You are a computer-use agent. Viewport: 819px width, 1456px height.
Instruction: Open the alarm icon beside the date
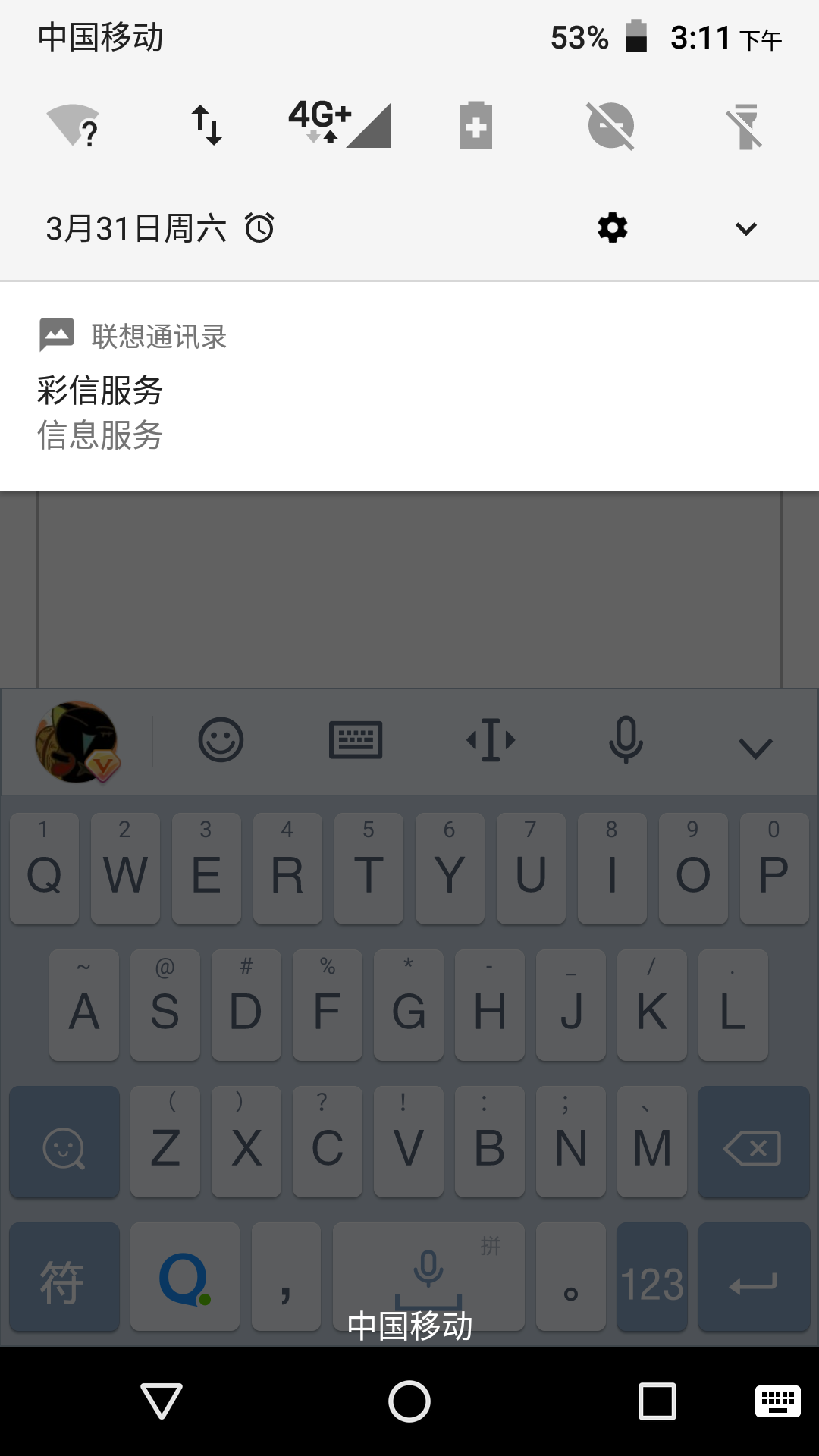click(259, 227)
